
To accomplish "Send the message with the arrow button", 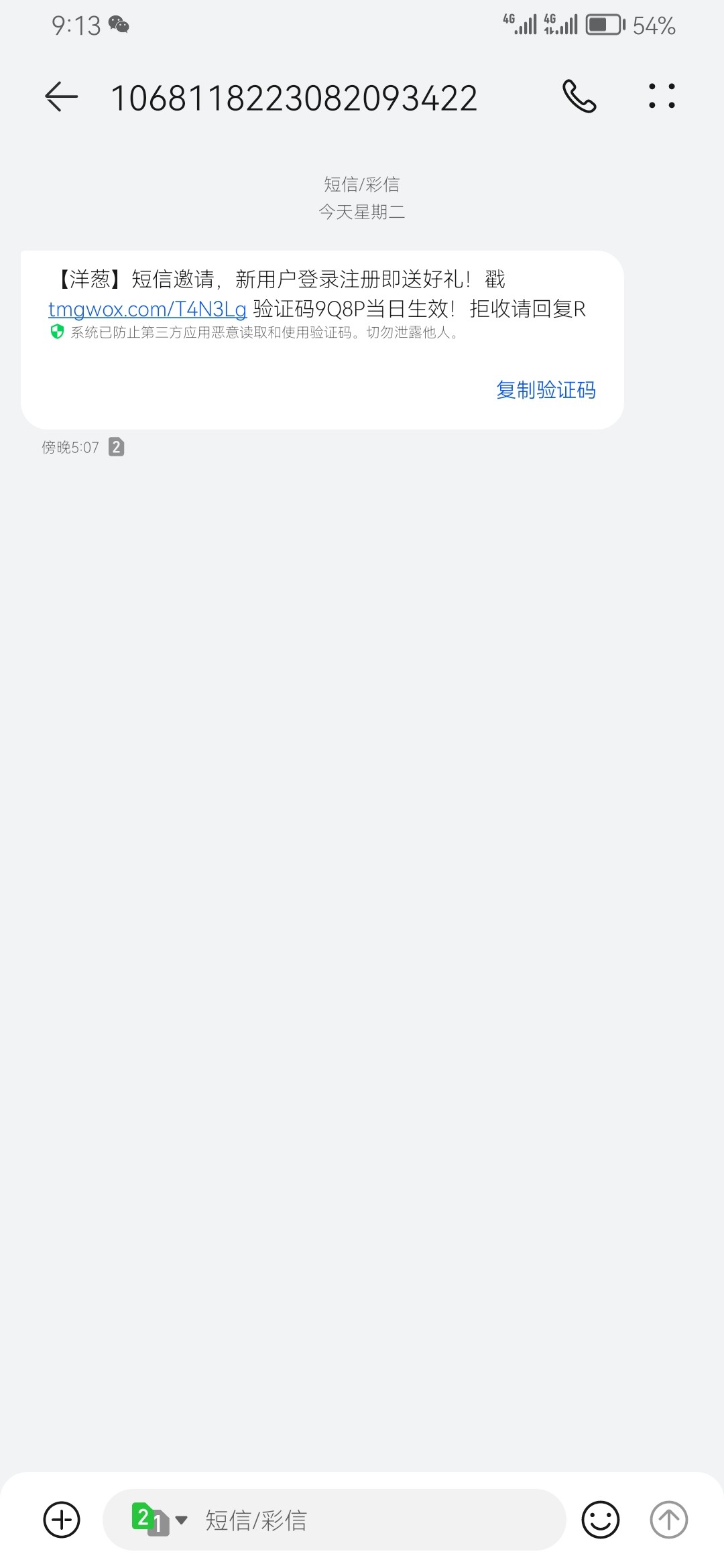I will (669, 1520).
